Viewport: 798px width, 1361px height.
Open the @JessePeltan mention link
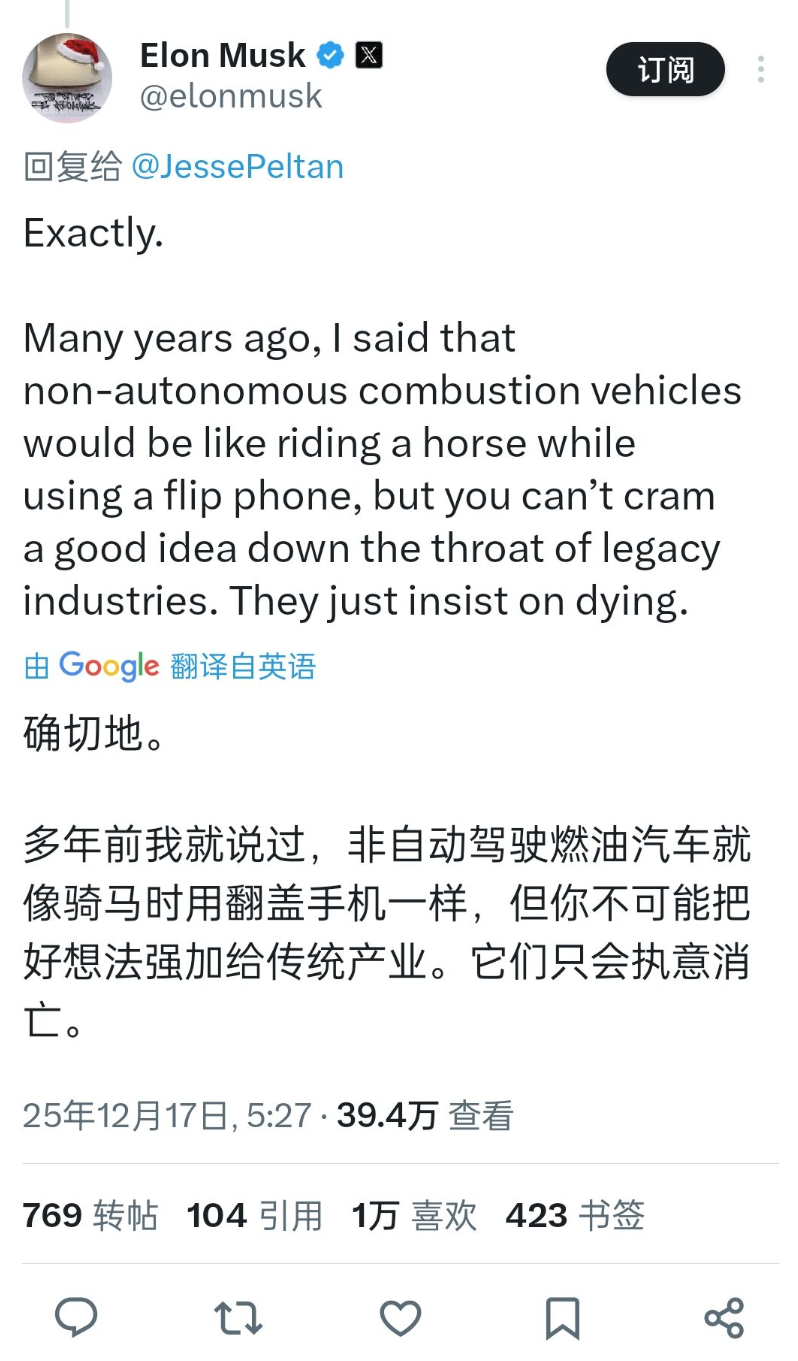237,166
